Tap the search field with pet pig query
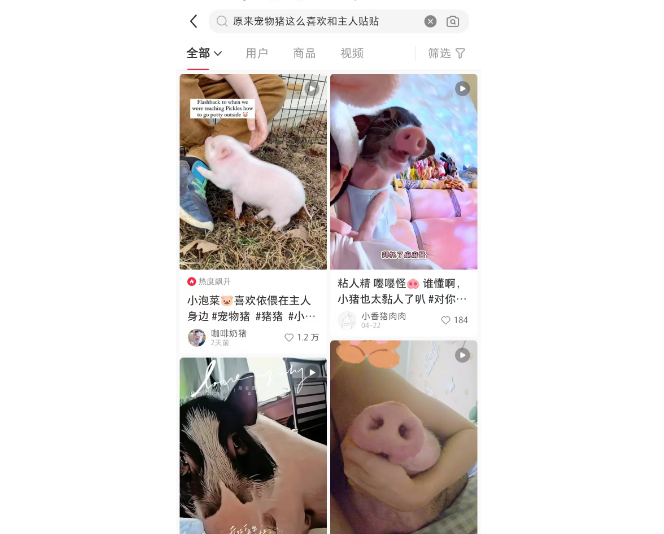The height and width of the screenshot is (534, 664). [320, 21]
